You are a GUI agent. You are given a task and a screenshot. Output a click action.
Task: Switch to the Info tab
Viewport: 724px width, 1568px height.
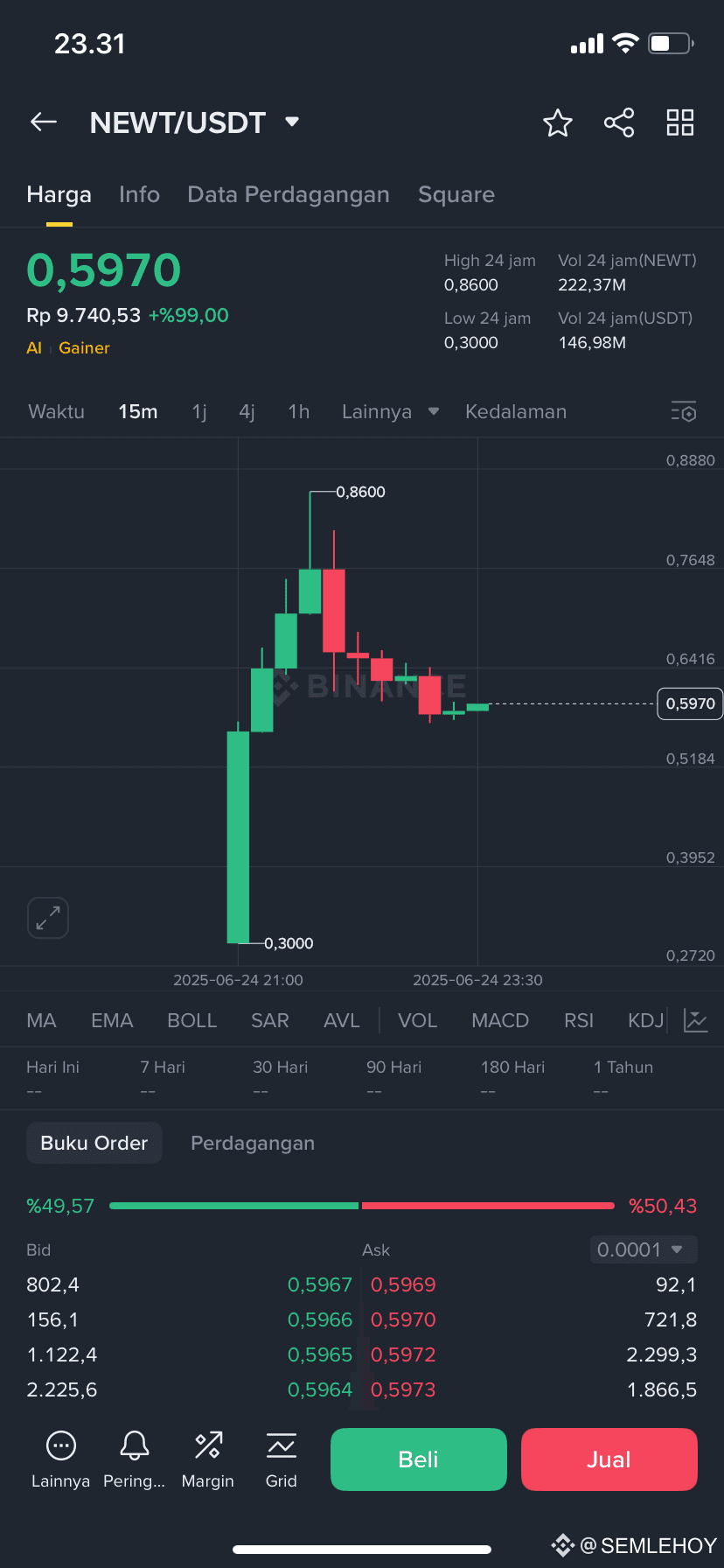[139, 194]
